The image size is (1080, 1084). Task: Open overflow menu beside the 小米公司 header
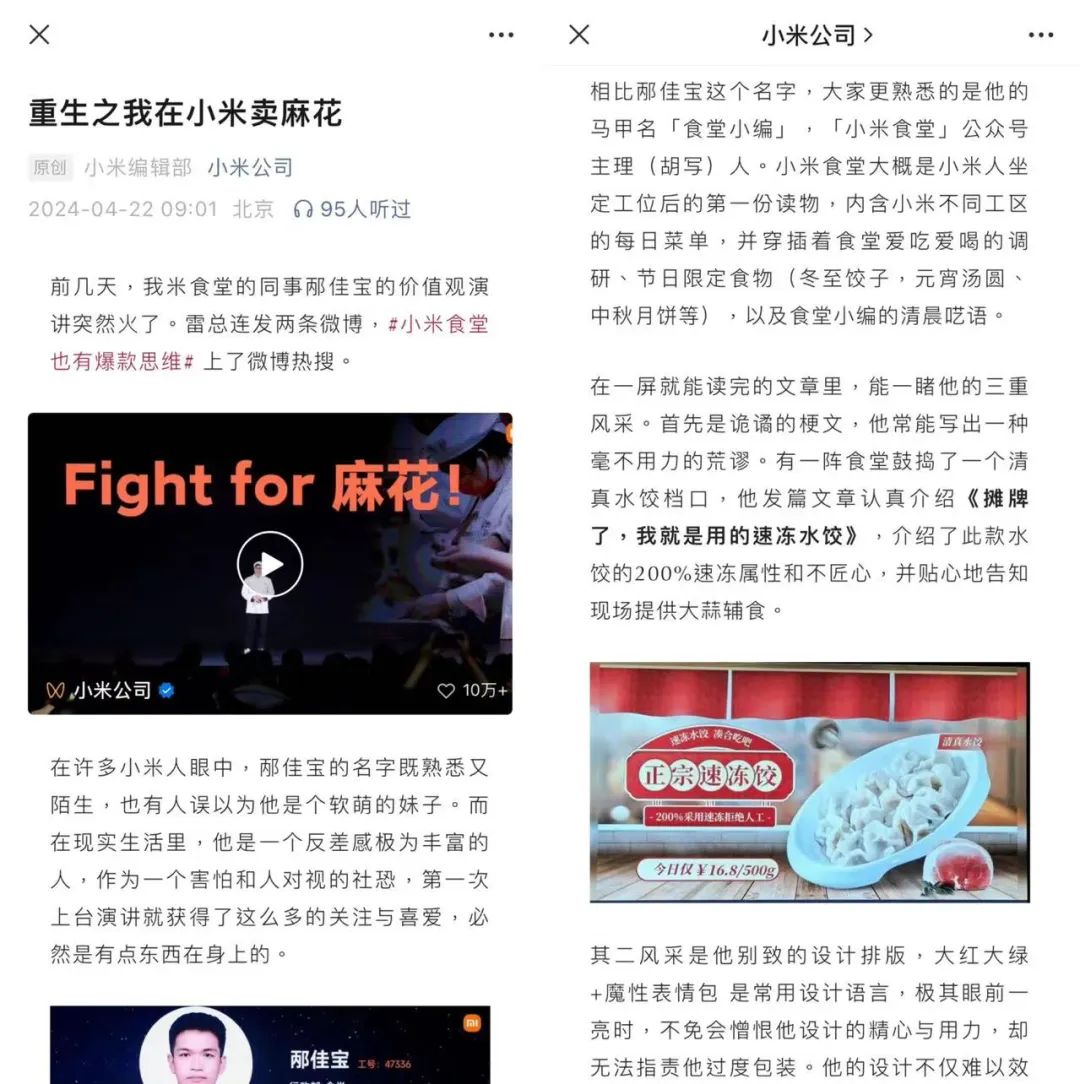click(1041, 35)
